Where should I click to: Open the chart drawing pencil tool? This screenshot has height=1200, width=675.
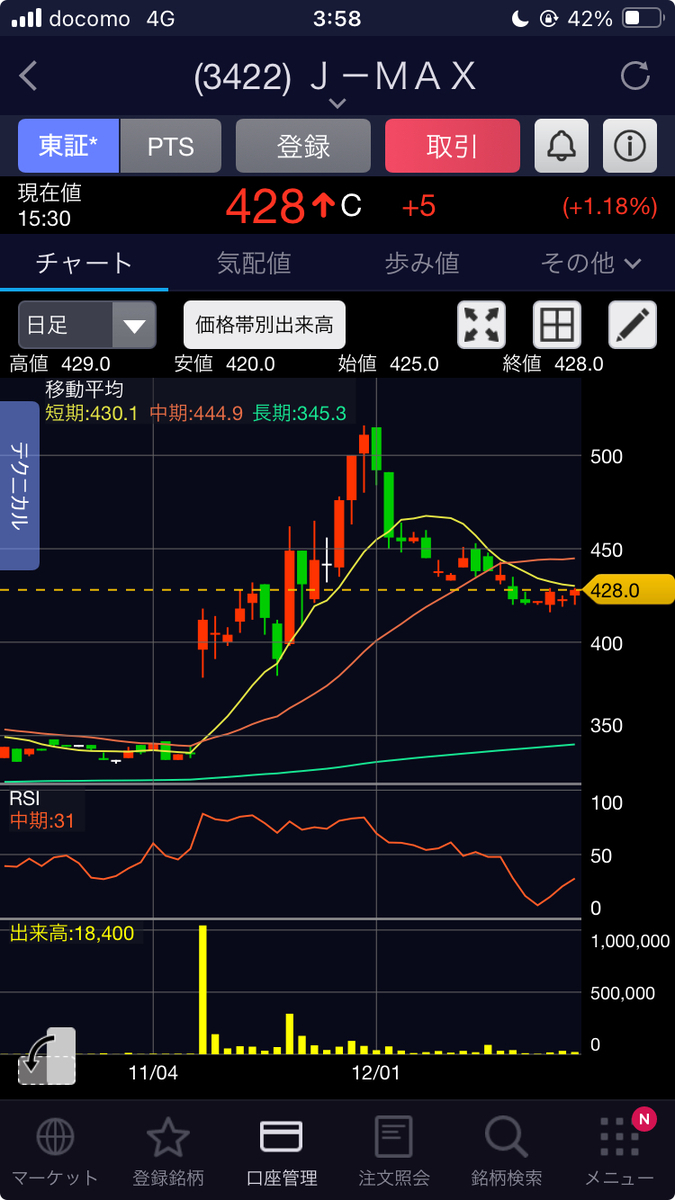[632, 325]
